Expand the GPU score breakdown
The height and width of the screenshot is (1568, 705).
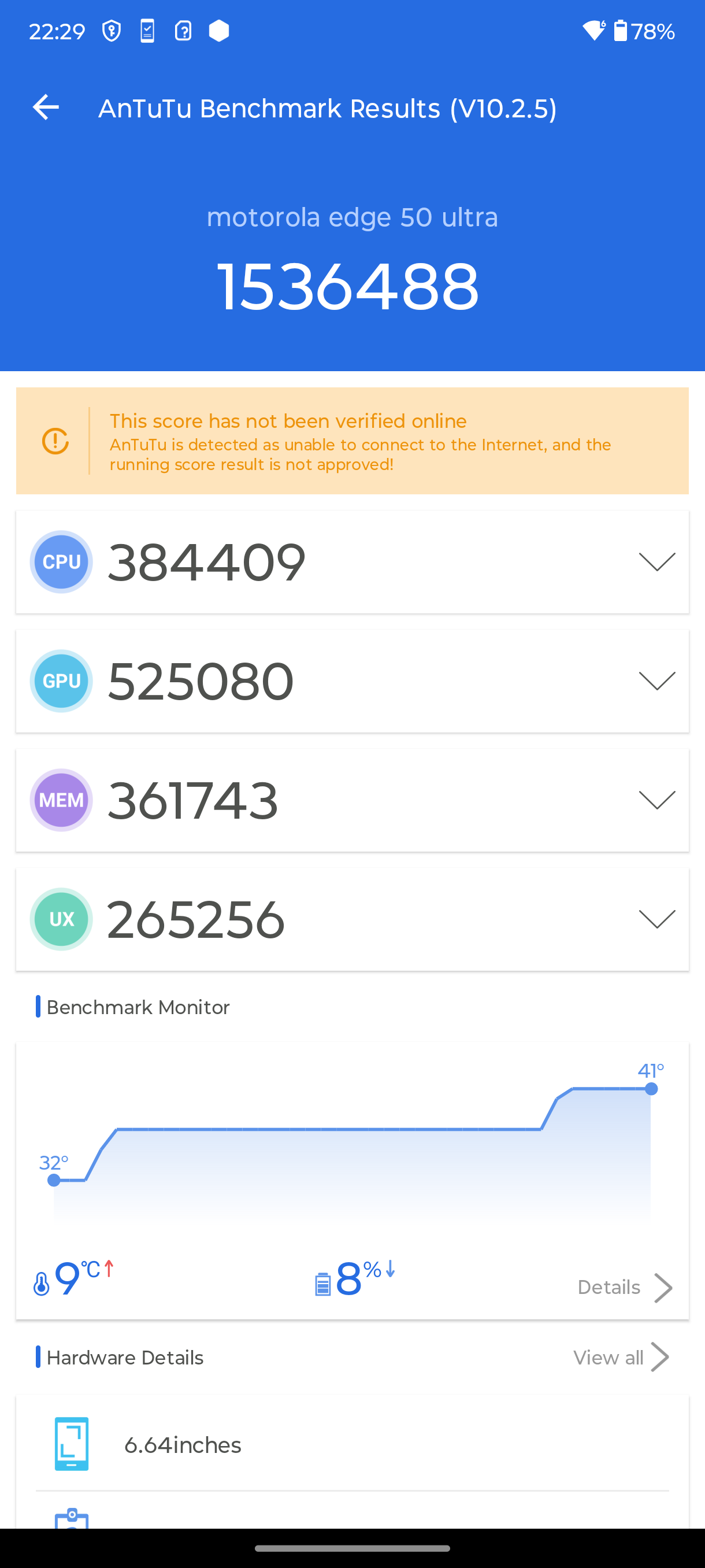pos(656,681)
